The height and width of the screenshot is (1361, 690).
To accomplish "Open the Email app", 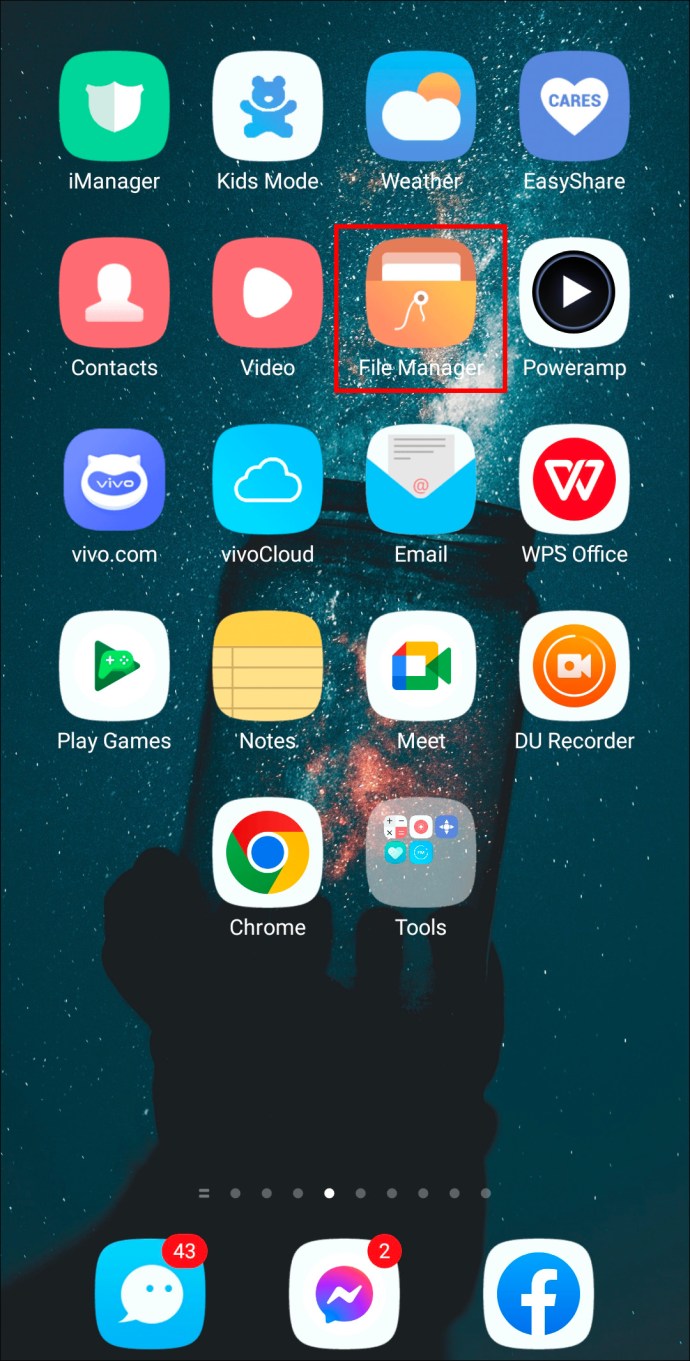I will (x=420, y=479).
